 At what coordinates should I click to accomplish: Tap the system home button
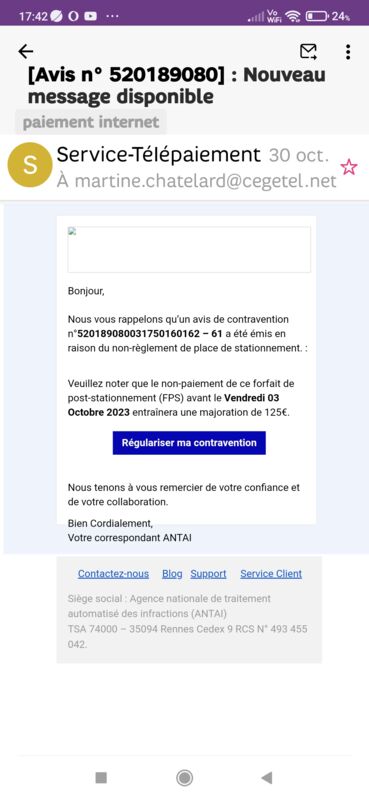pyautogui.click(x=184, y=778)
